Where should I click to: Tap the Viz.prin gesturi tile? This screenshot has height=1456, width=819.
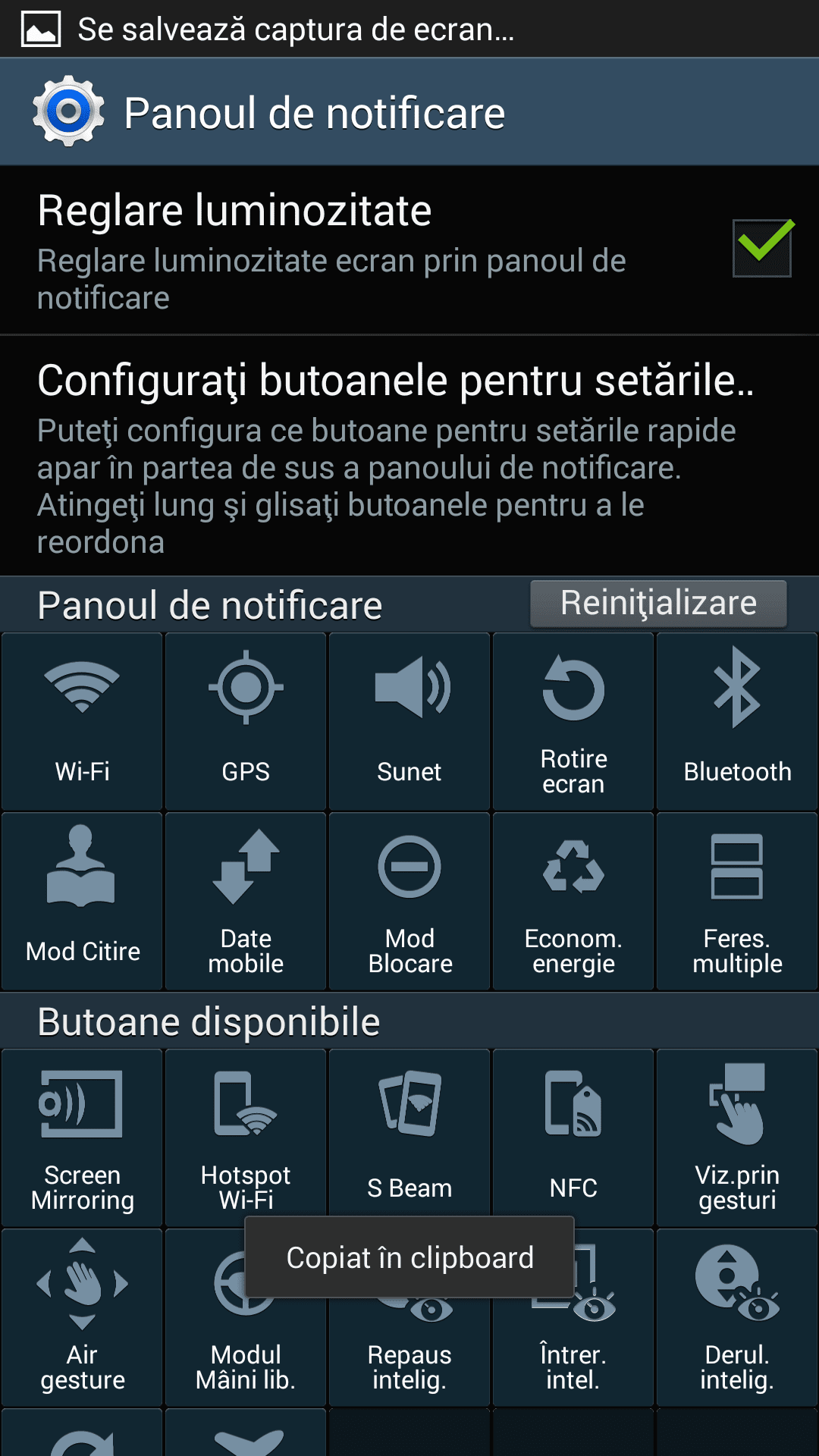point(737,1137)
